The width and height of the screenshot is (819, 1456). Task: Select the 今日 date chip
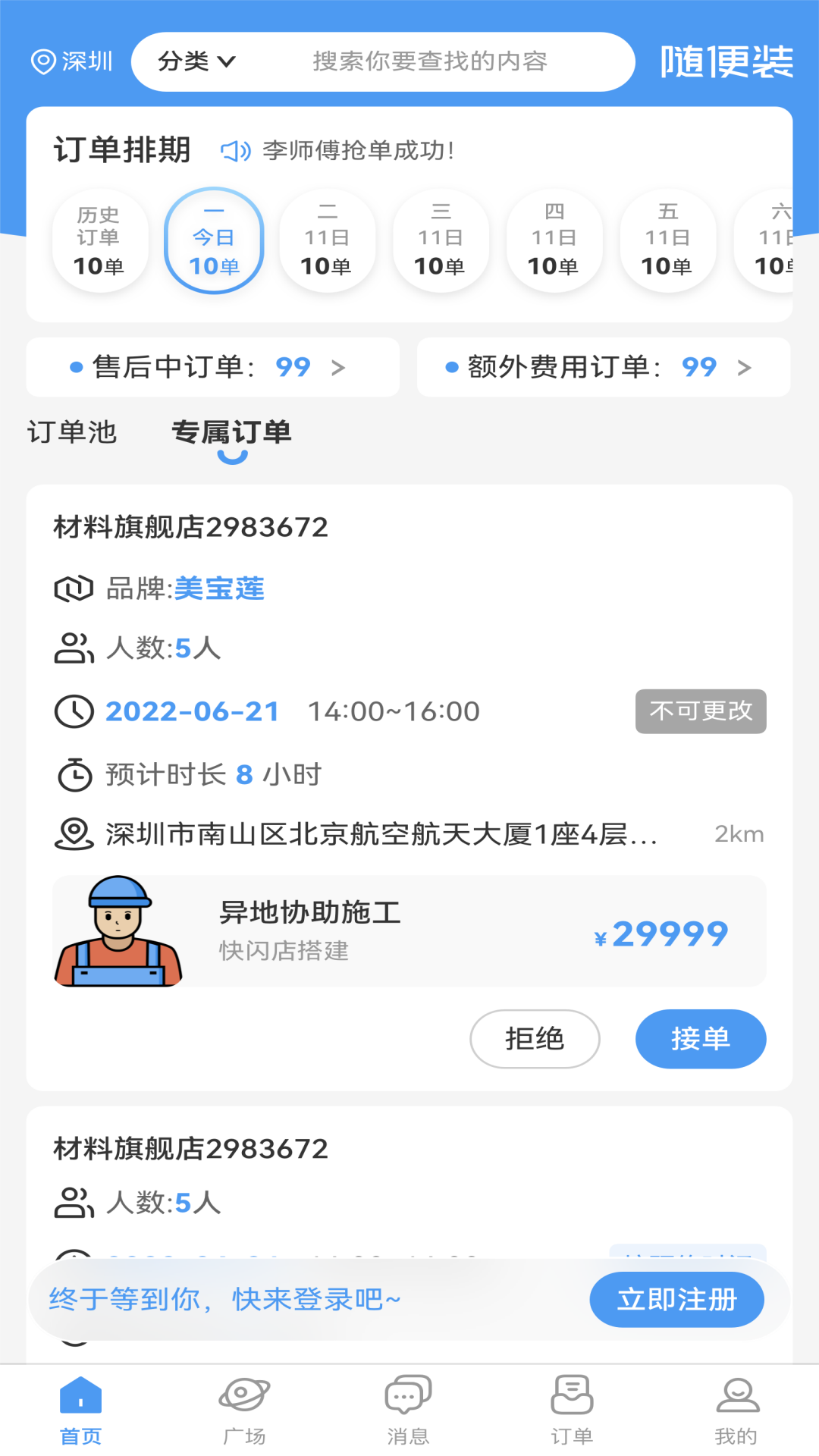(215, 240)
